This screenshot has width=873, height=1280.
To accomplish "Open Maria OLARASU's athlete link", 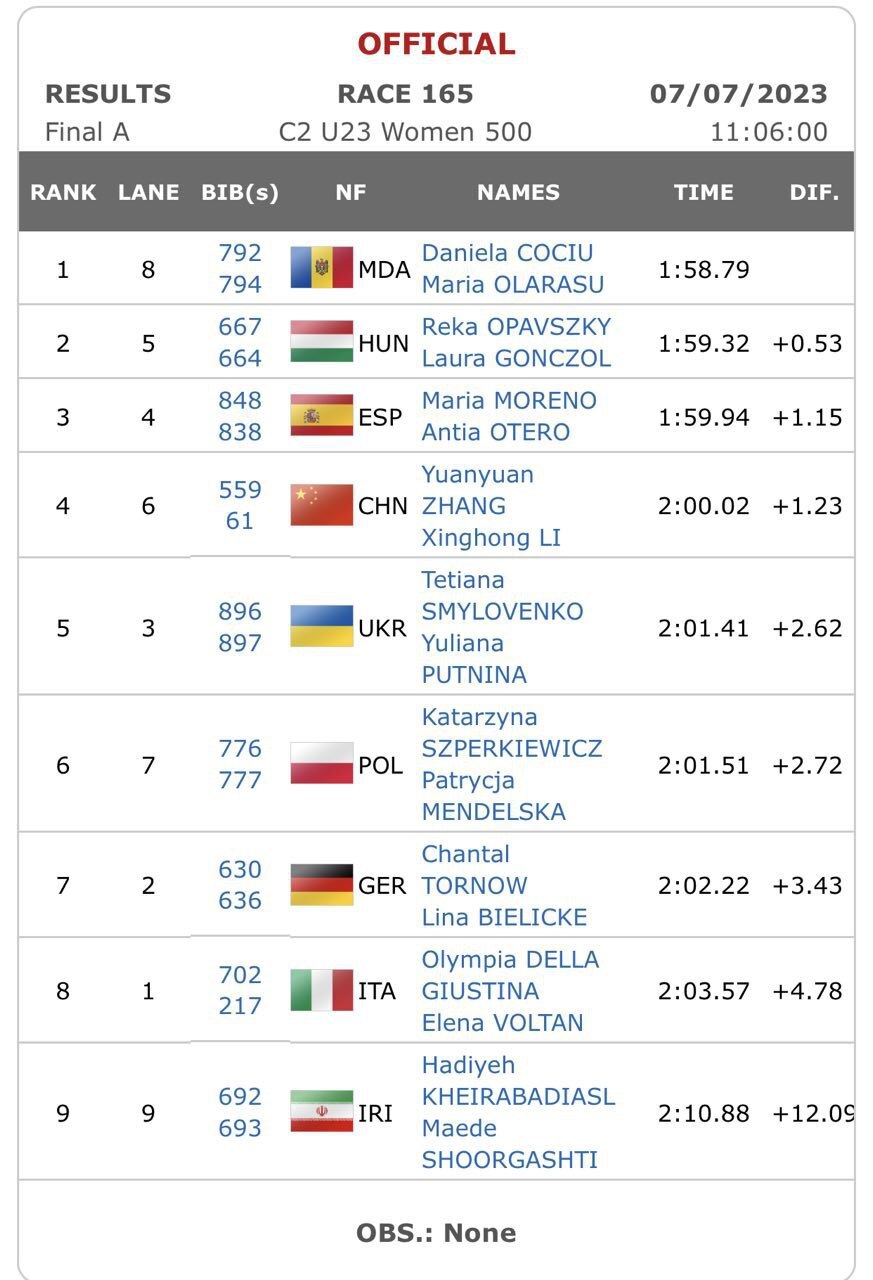I will [512, 285].
